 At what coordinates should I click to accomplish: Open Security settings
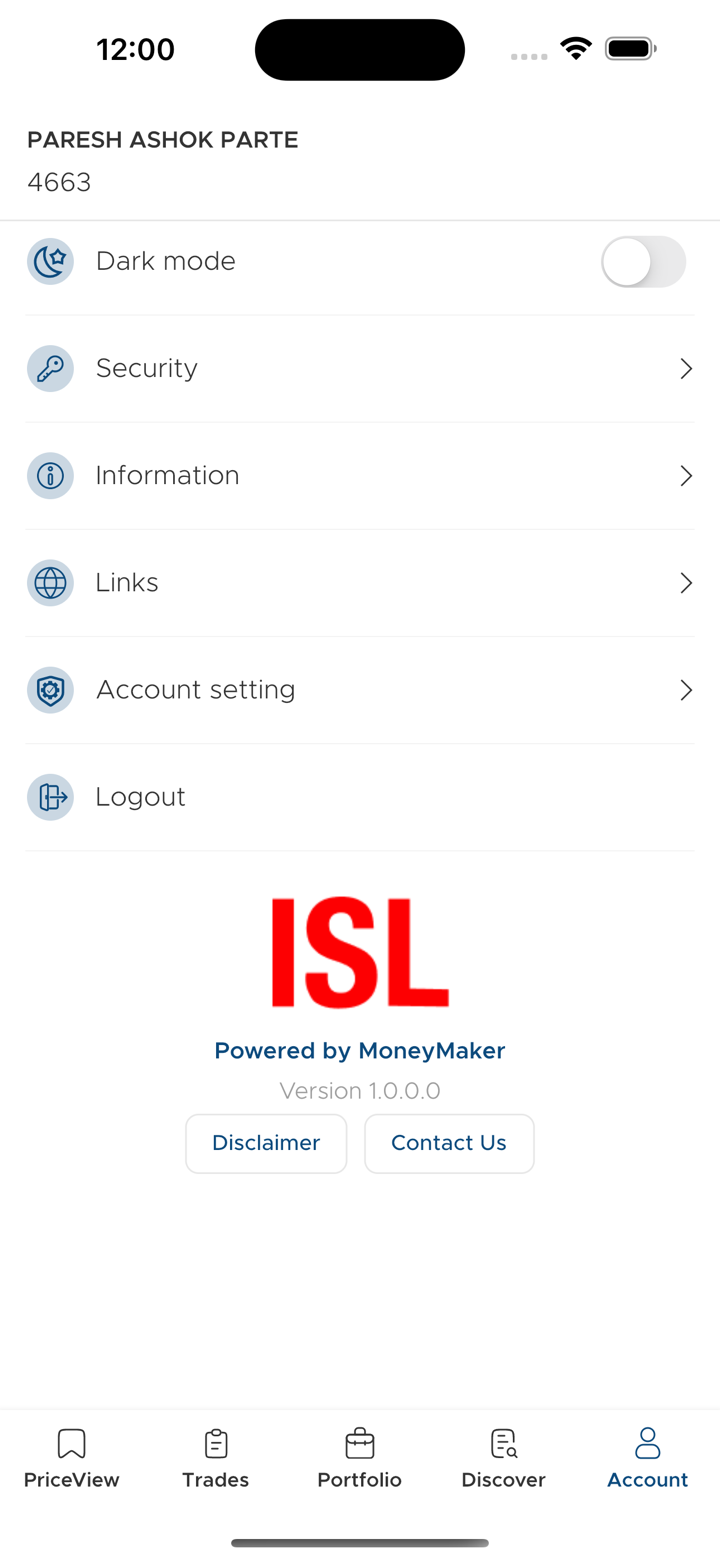[x=360, y=369]
